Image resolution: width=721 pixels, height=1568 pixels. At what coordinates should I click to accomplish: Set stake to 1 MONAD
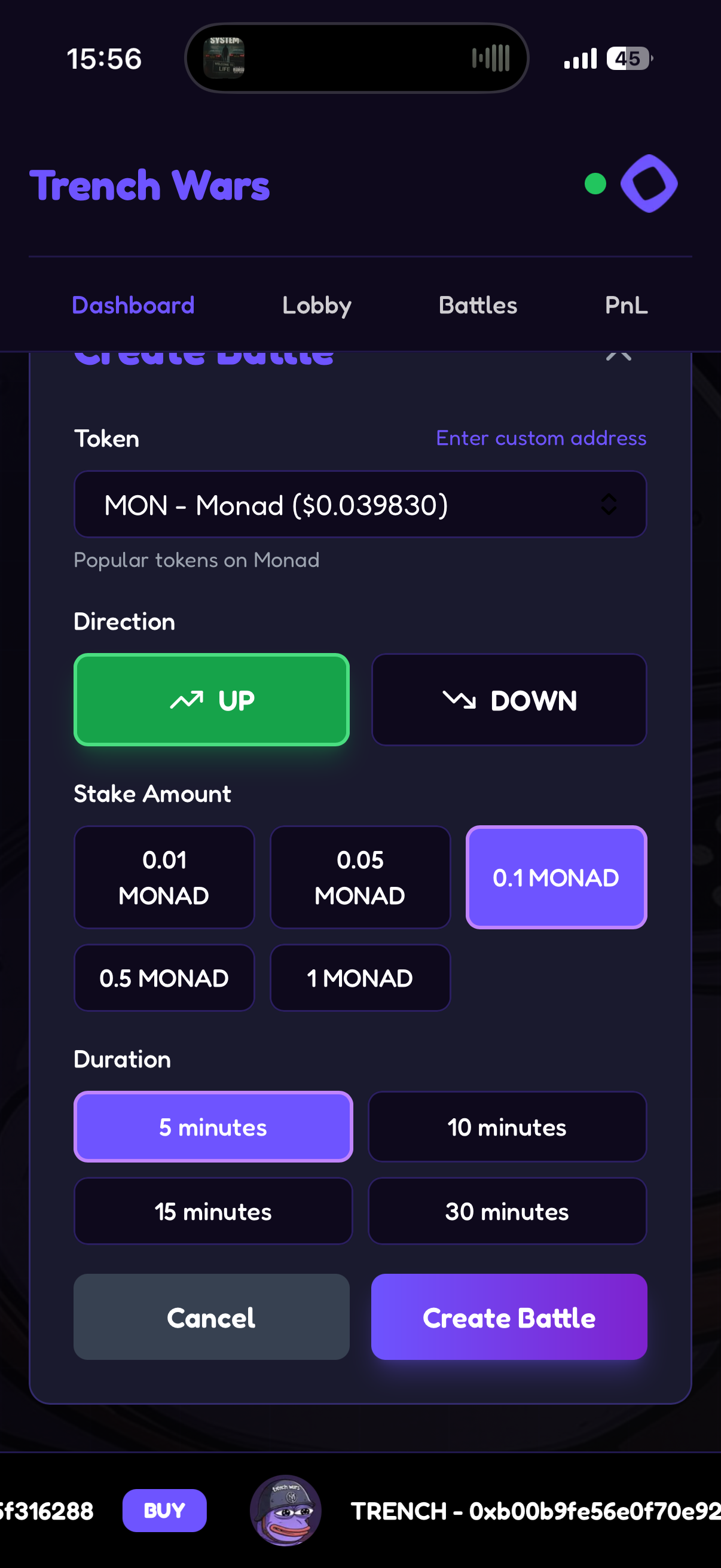pos(359,978)
